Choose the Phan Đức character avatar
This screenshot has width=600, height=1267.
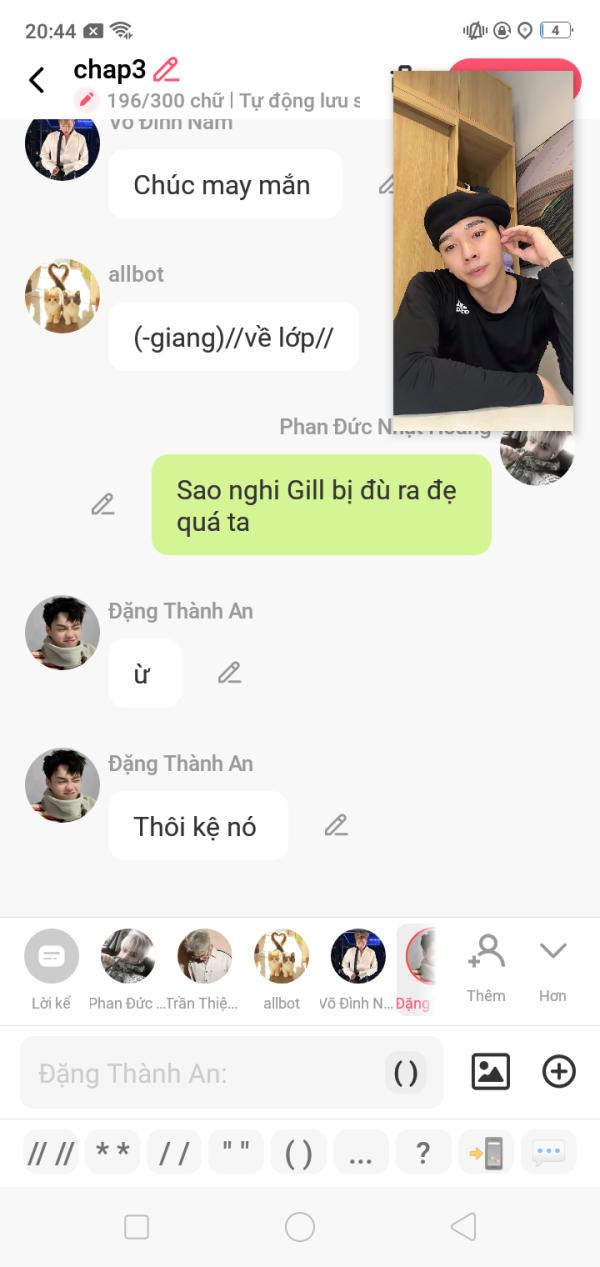click(127, 969)
